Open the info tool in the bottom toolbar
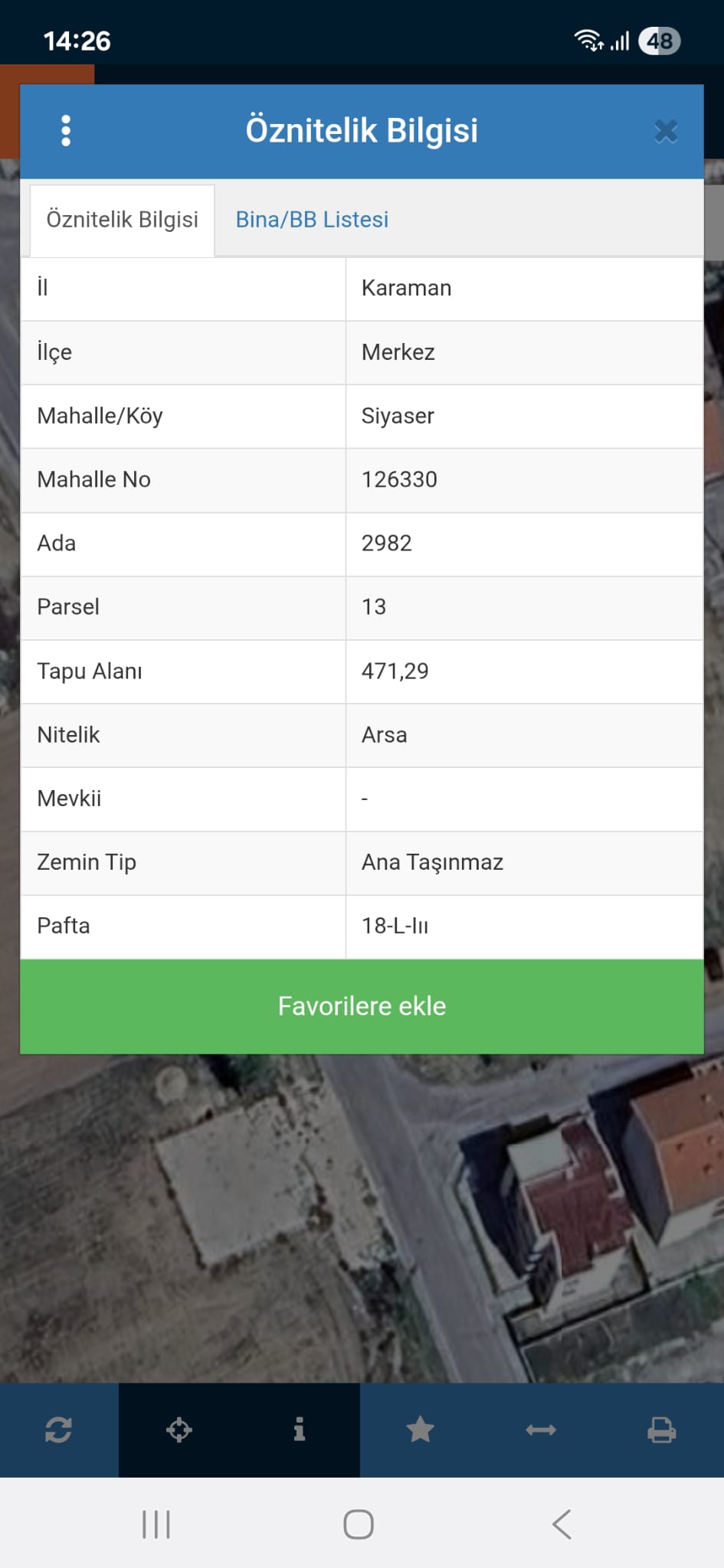Viewport: 724px width, 1568px height. pyautogui.click(x=300, y=1429)
